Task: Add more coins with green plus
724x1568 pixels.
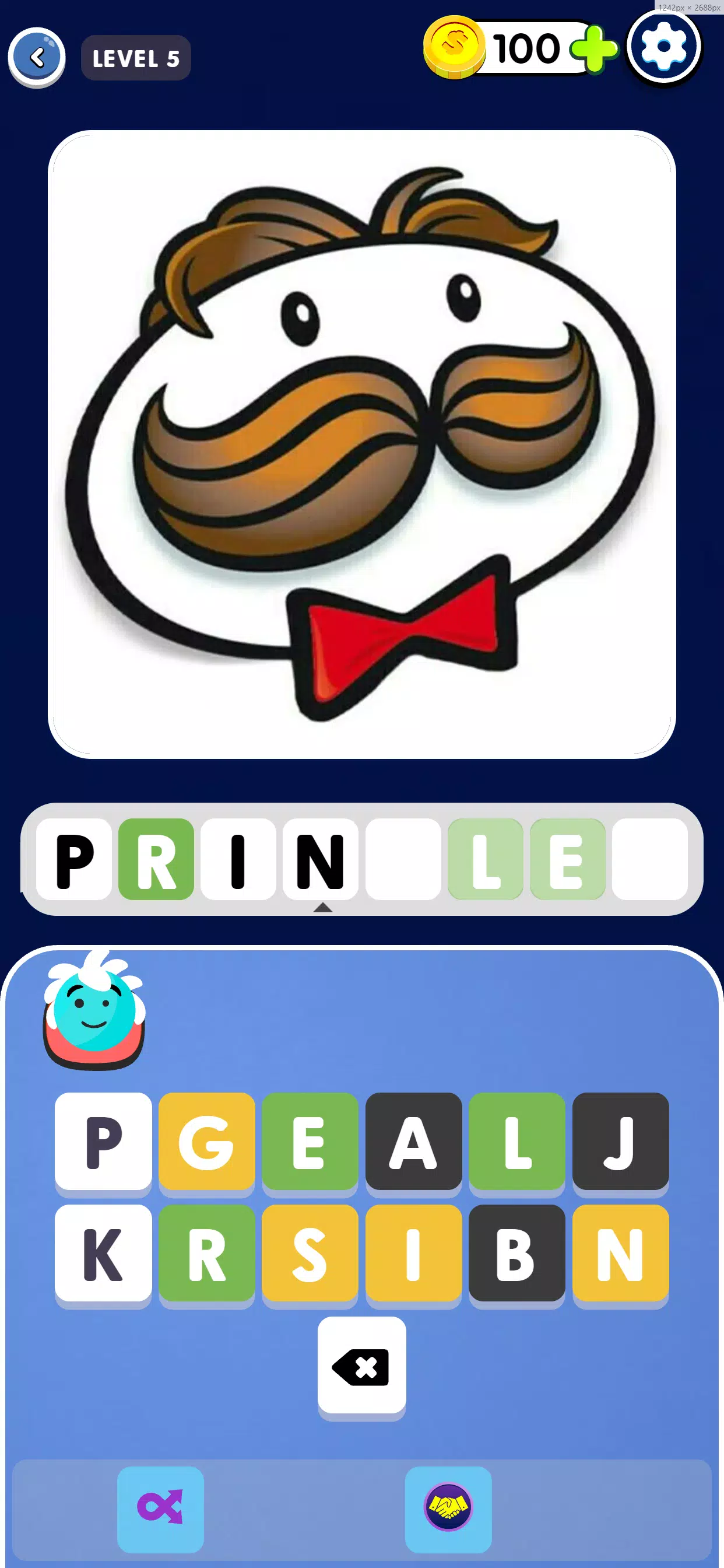Action: pyautogui.click(x=594, y=48)
